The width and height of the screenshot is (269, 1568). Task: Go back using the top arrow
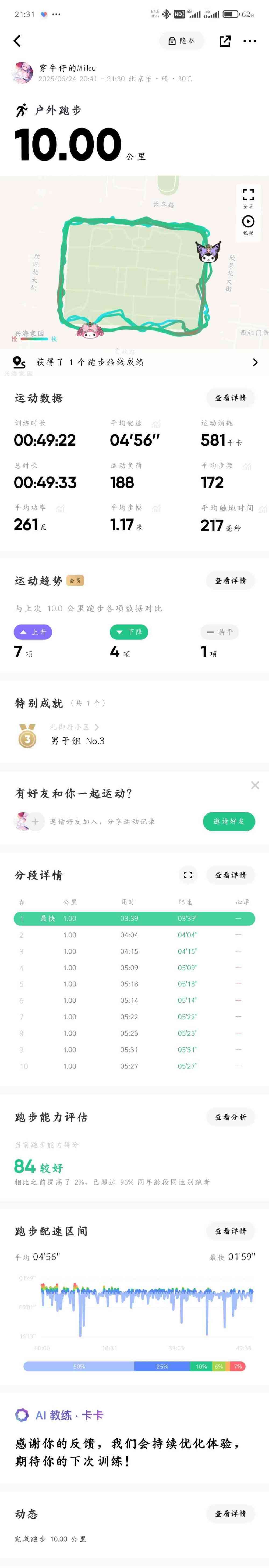click(17, 41)
